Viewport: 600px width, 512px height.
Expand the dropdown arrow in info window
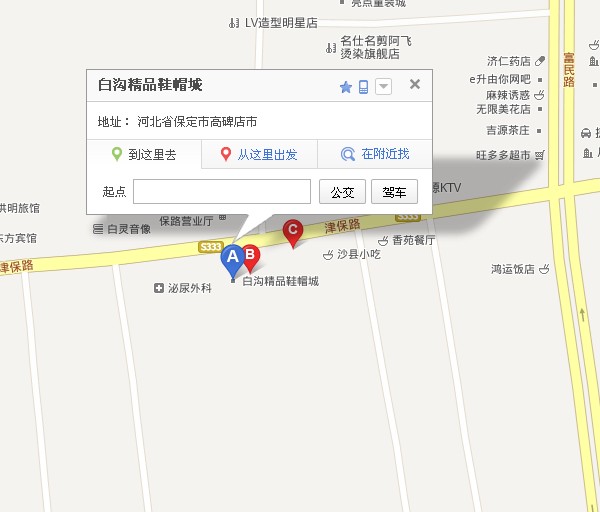pos(384,87)
